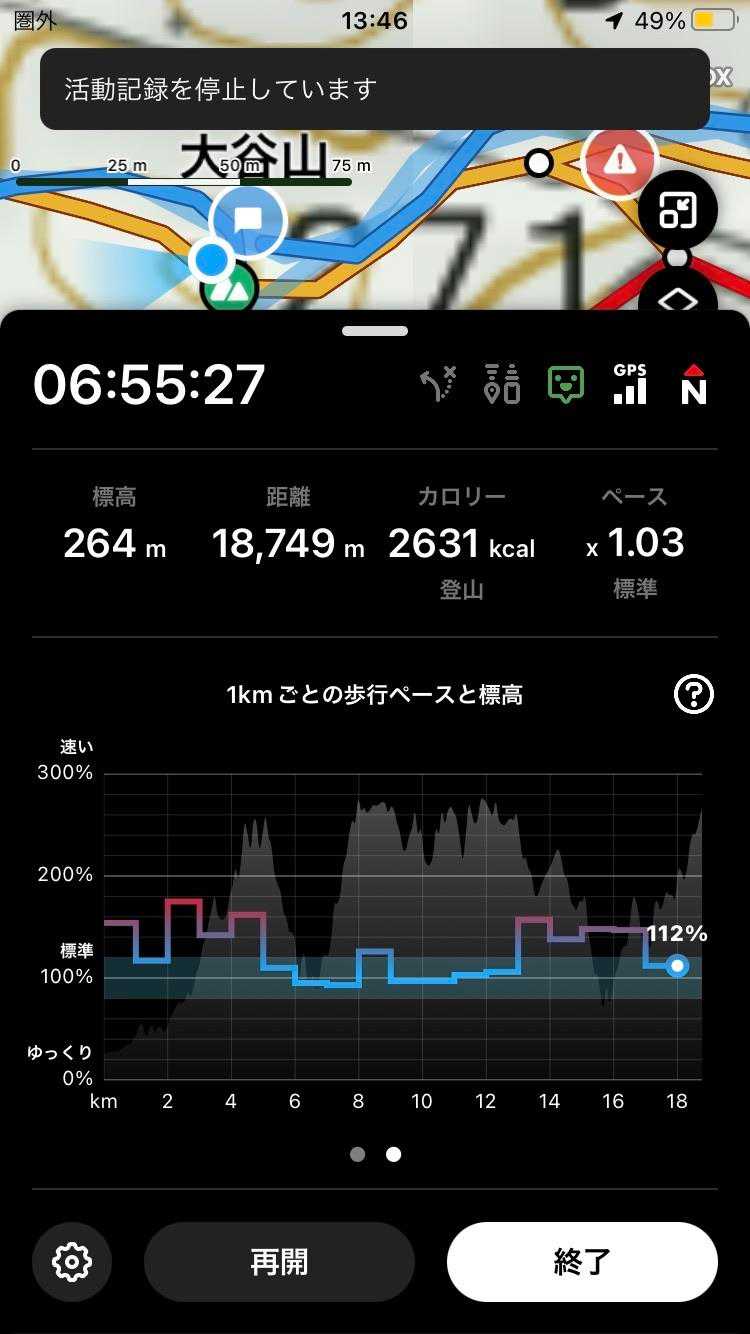Screen dimensions: 750x1334
Task: Tap the north compass icon
Action: (x=693, y=384)
